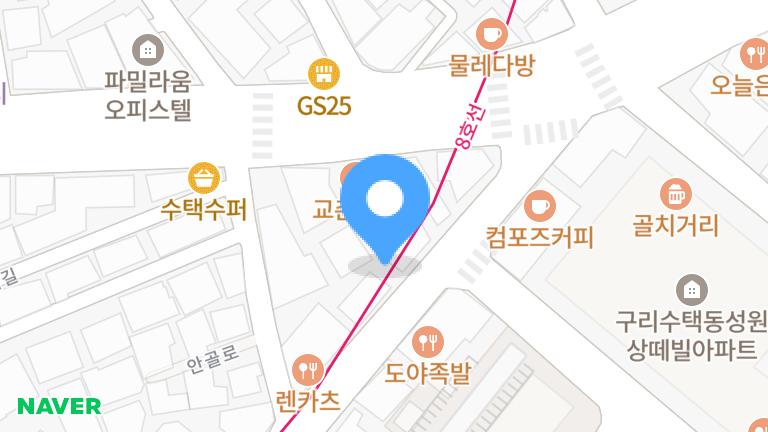Select the 물레다방 cafe marker

(490, 34)
